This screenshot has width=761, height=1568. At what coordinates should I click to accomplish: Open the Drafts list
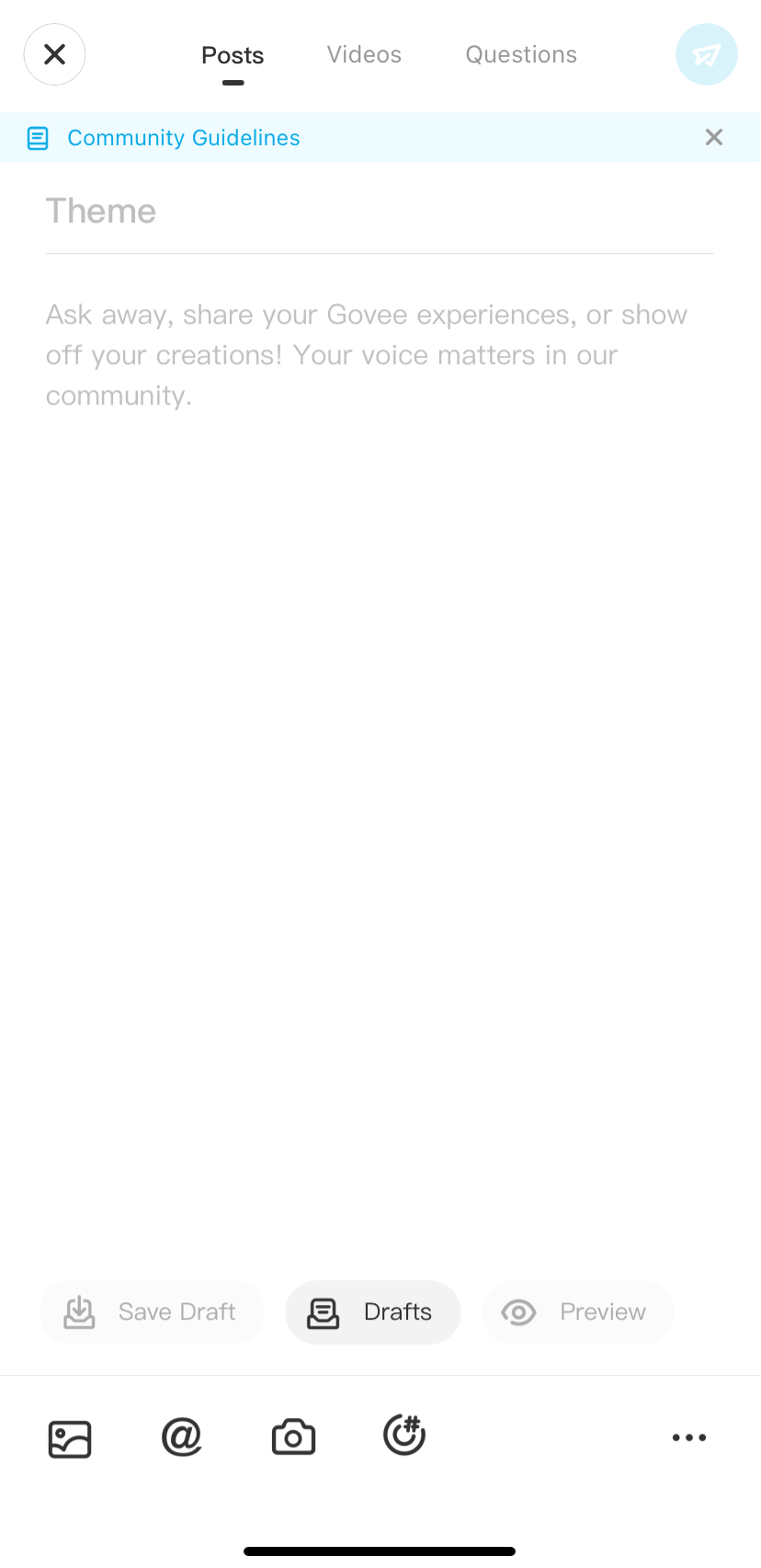(x=372, y=1312)
